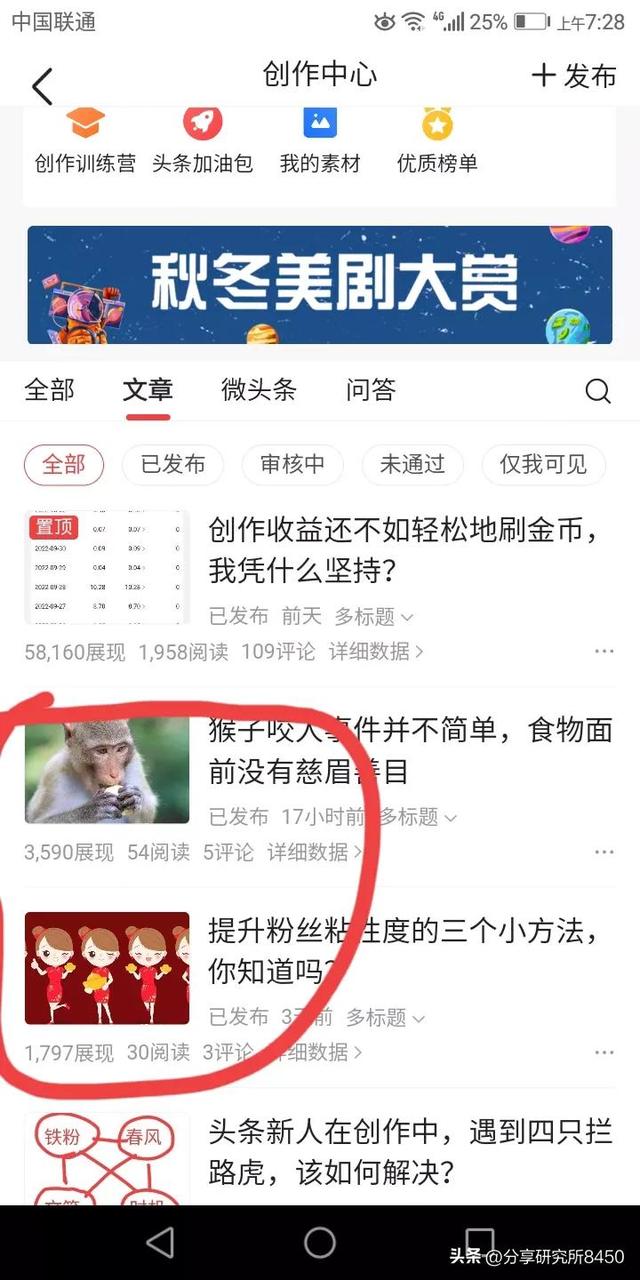Open 我的素材 materials
Screen dimensions: 640x1280
coord(320,143)
